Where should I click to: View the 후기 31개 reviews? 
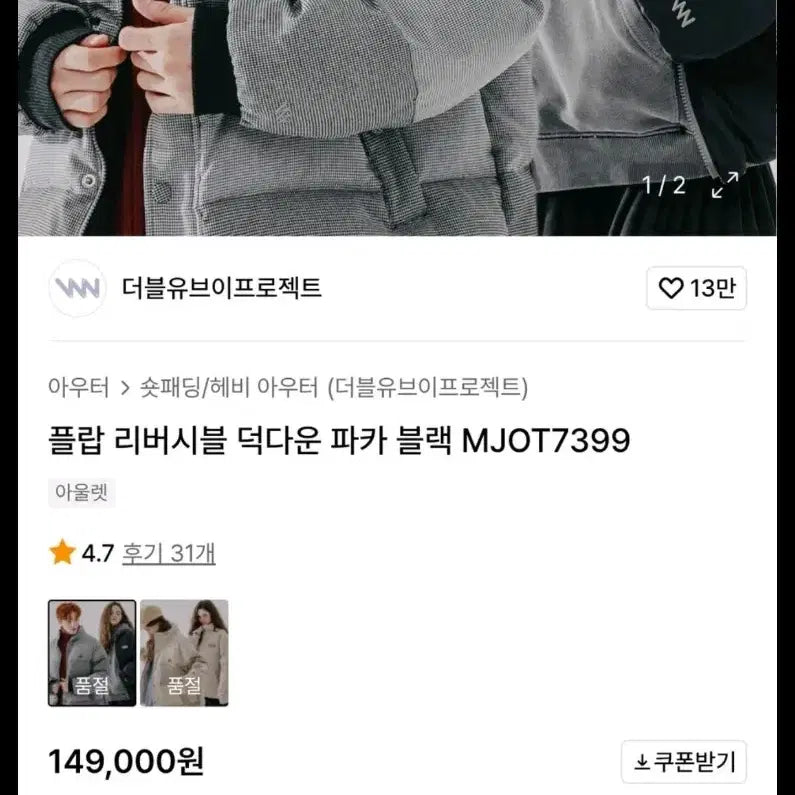click(168, 553)
